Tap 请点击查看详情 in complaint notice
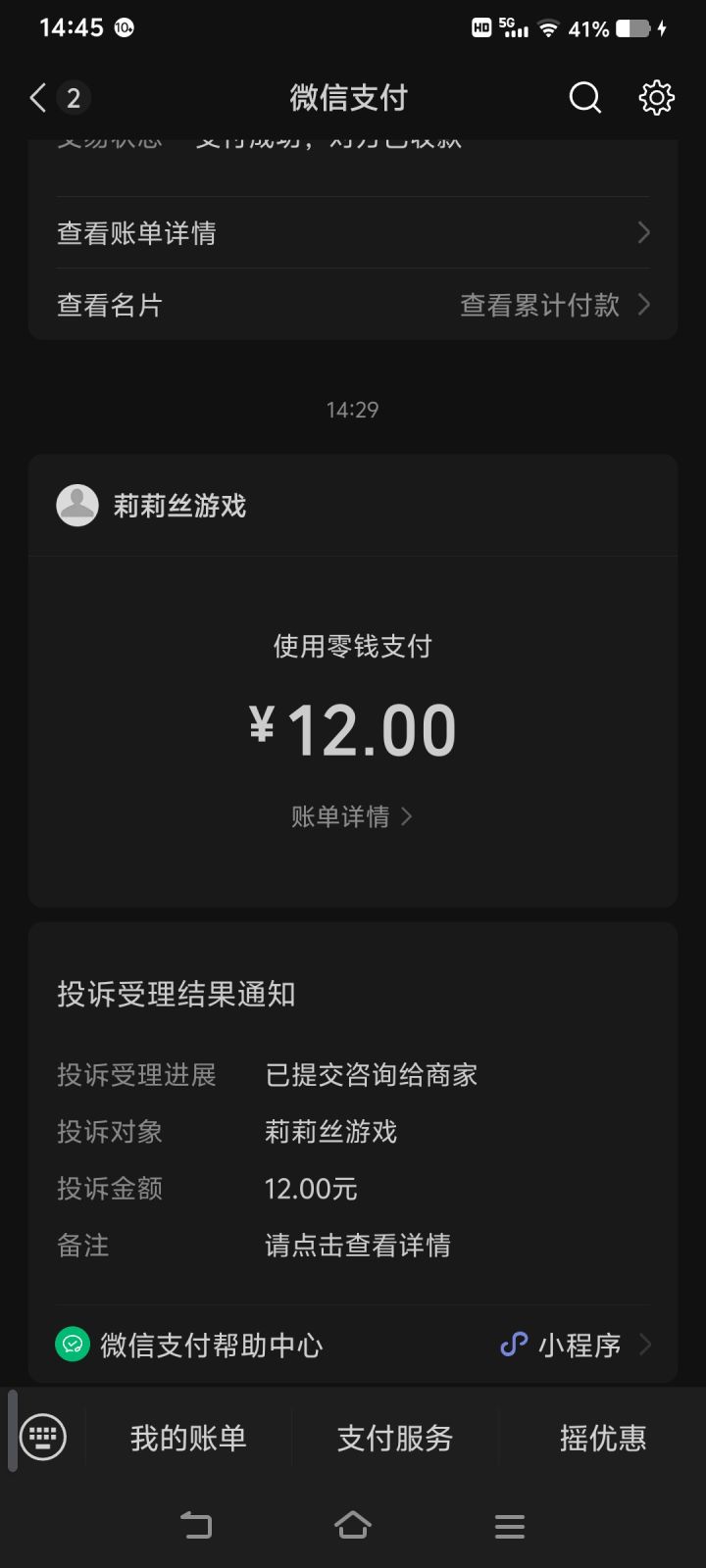Screen dimensions: 706x1568 tap(358, 1246)
